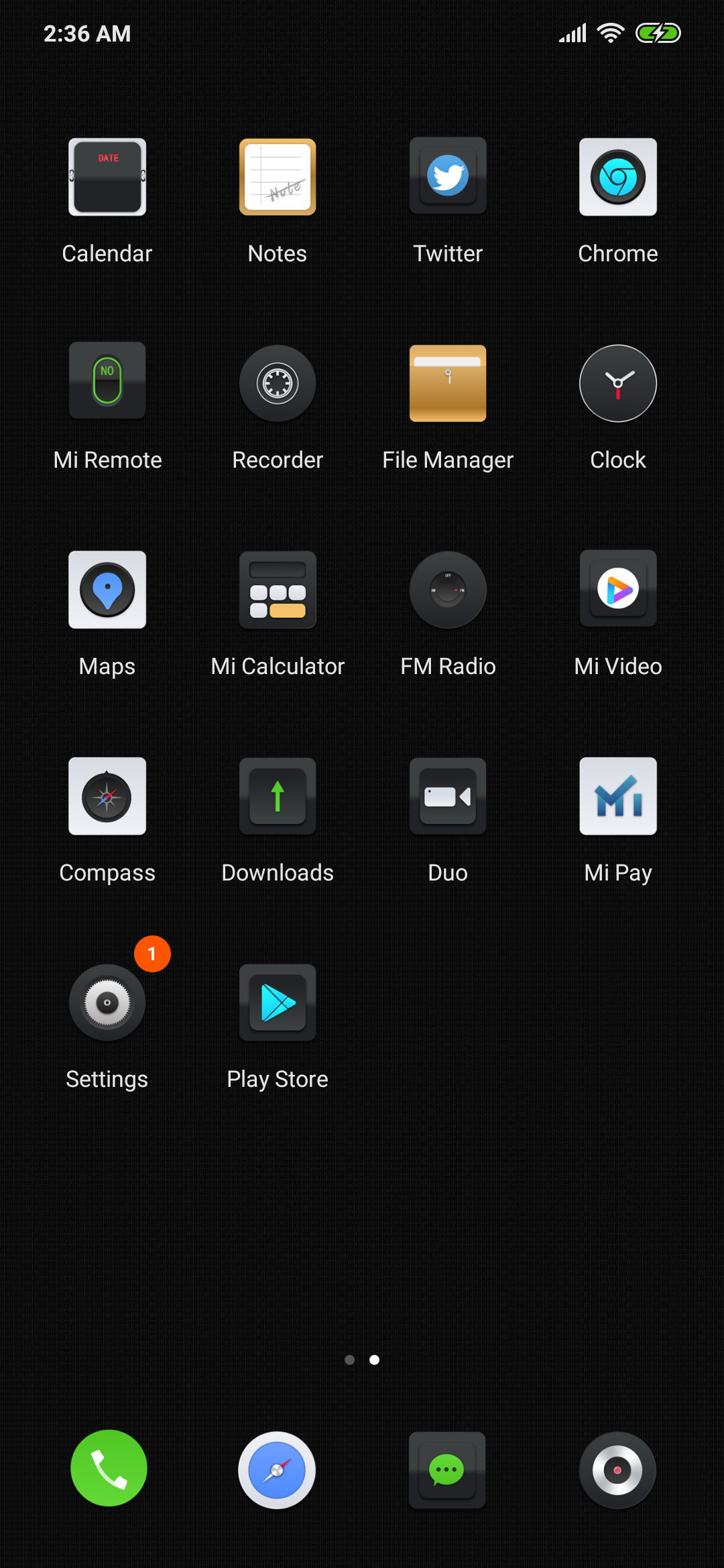724x1568 pixels.
Task: Open the Messages app in the dock
Action: 447,1470
